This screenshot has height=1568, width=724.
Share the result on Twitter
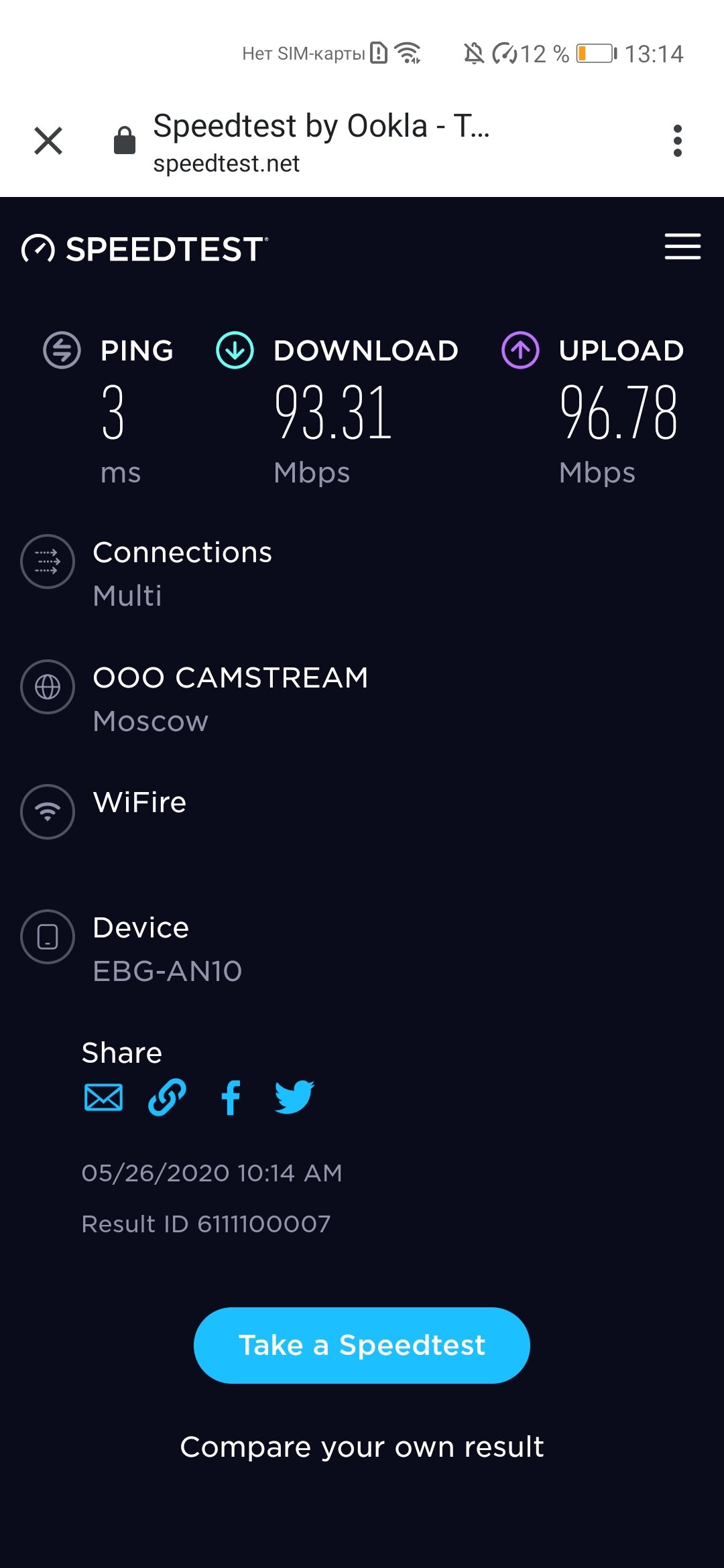coord(294,1097)
